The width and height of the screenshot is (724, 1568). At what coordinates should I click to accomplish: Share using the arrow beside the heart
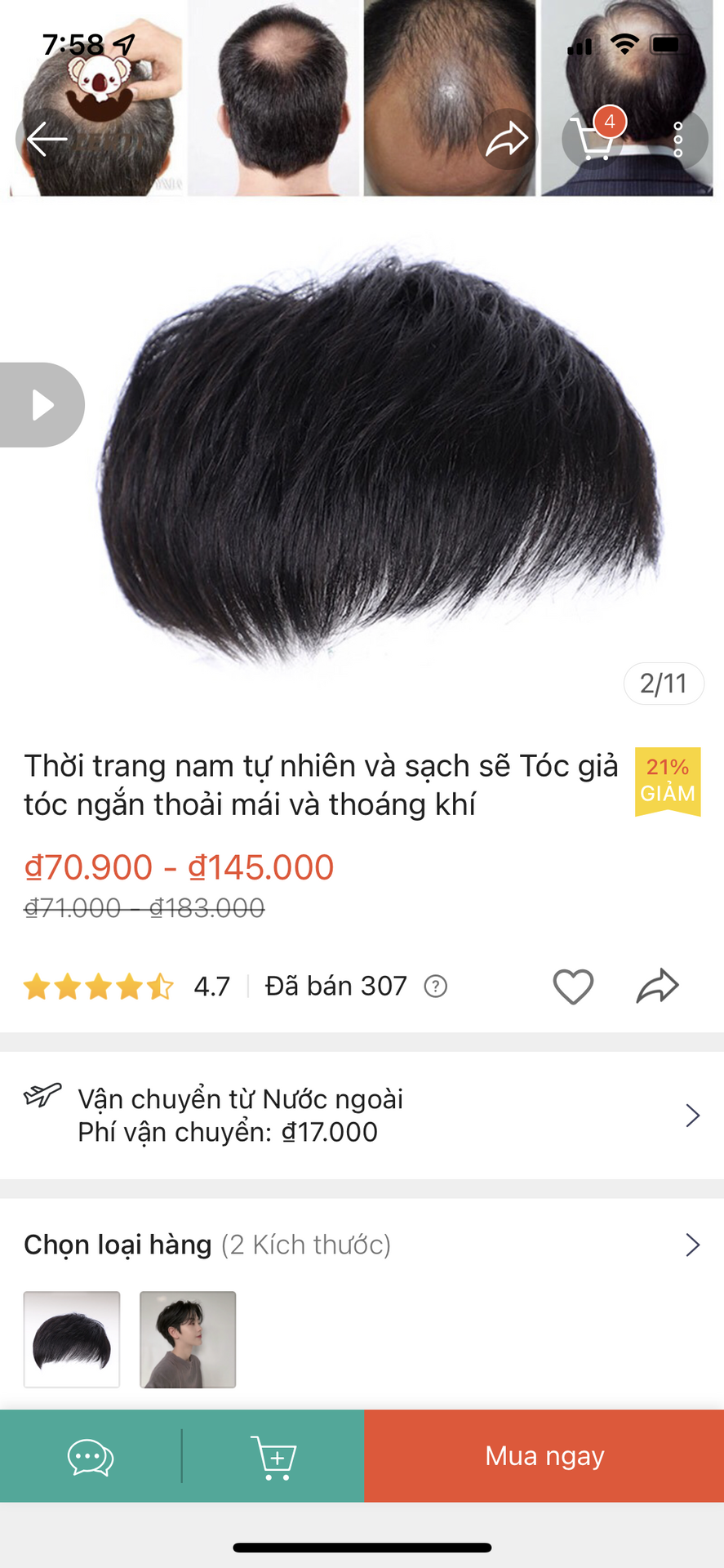[x=657, y=987]
